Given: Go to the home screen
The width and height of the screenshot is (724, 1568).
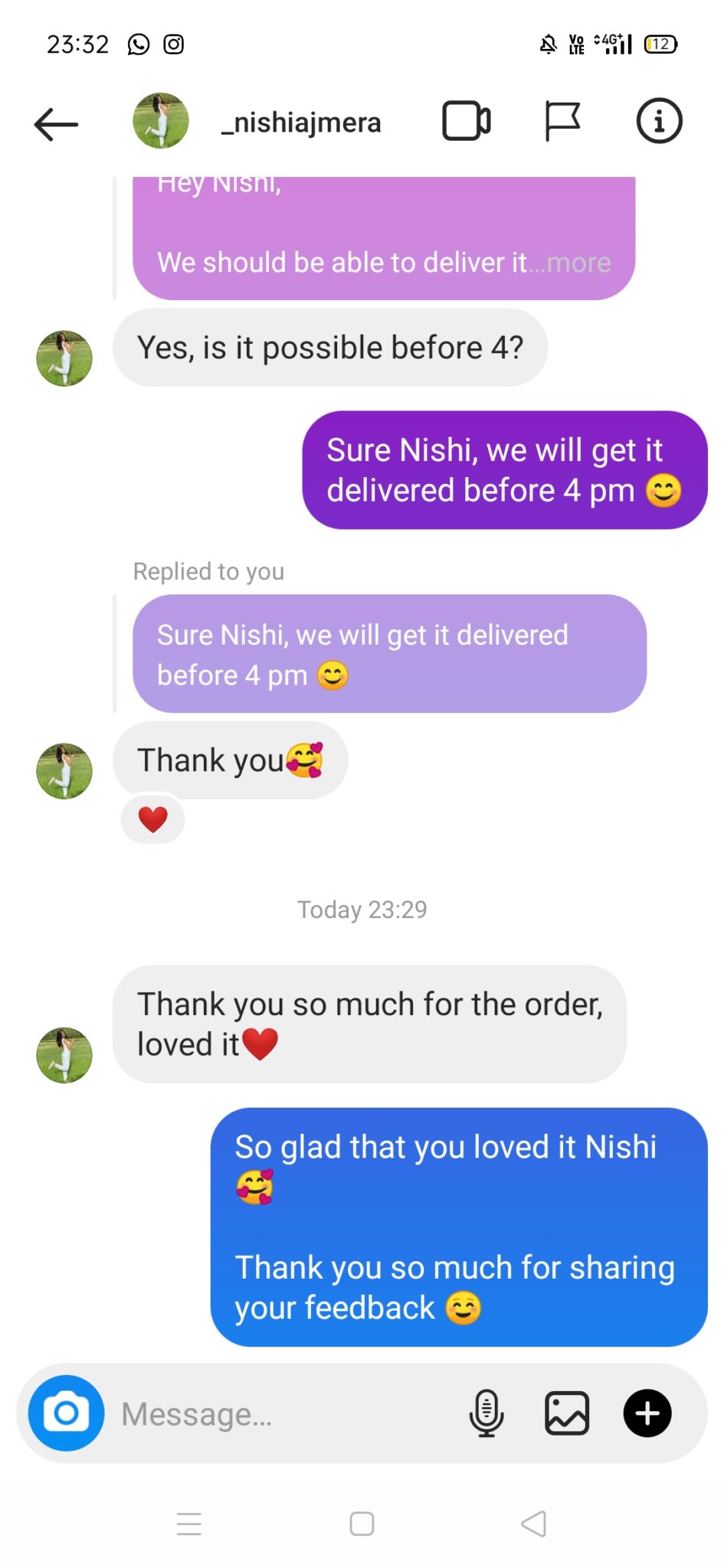Looking at the screenshot, I should [362, 1524].
